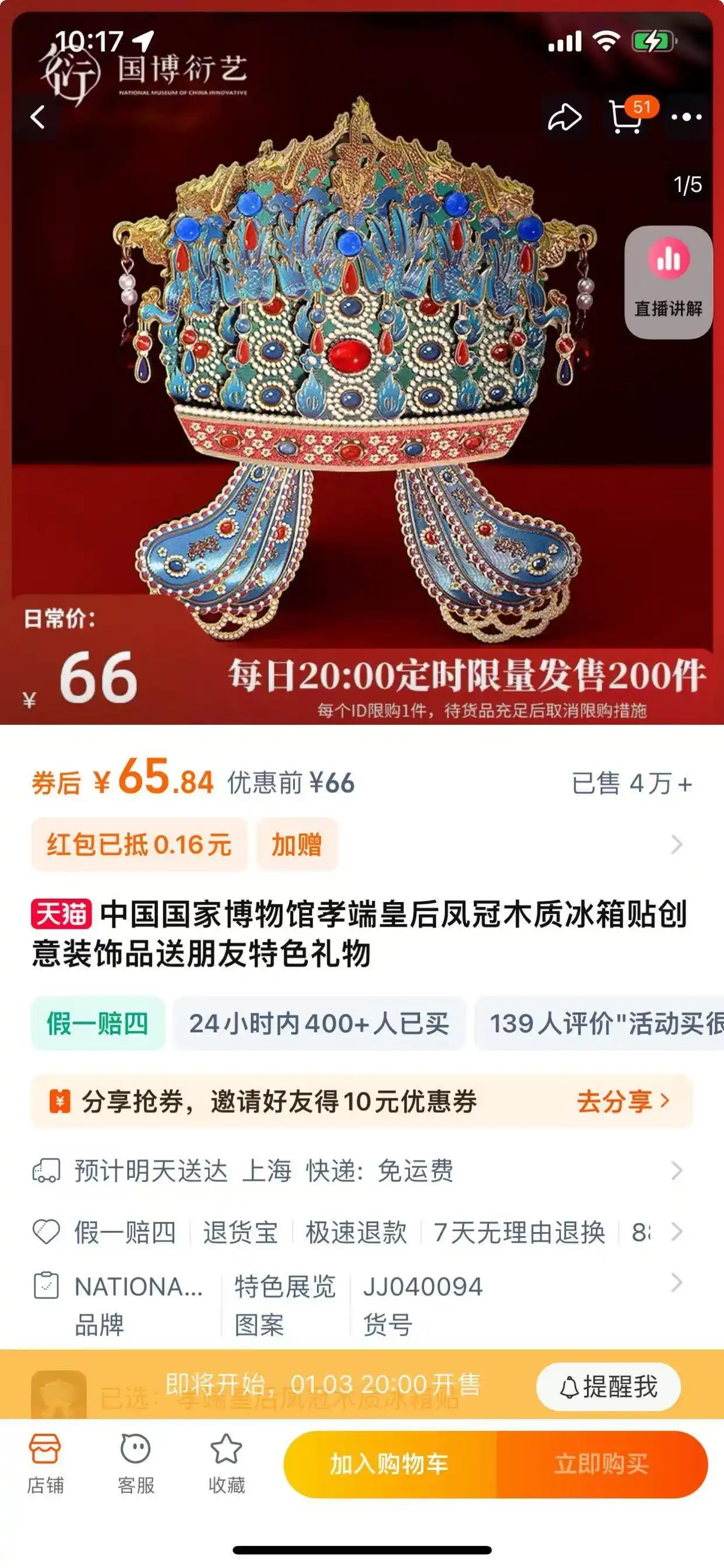Tap 提醒我 to set a sale reminder
The width and height of the screenshot is (724, 1568).
pos(608,1387)
